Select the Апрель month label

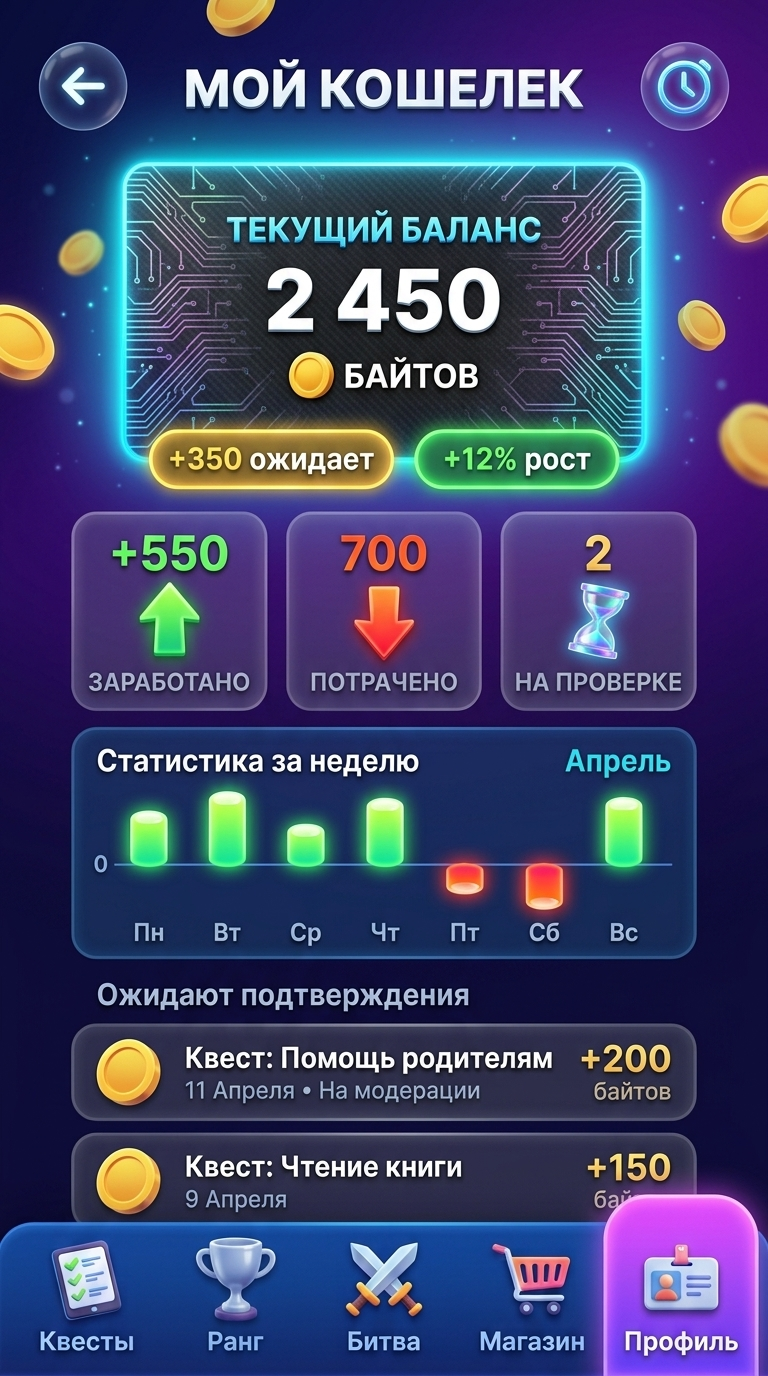tap(617, 762)
